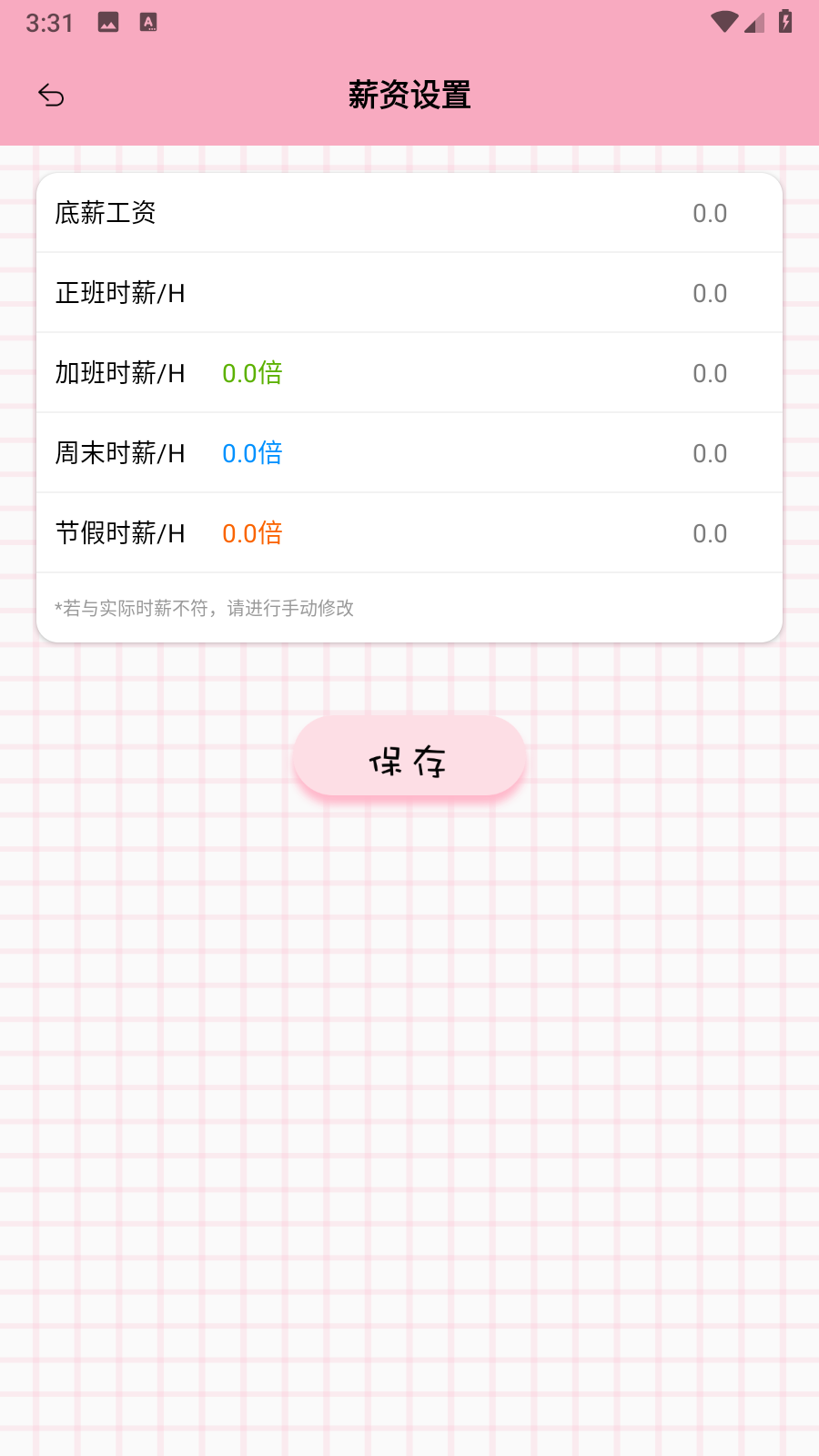Save salary settings with 保存 button

point(409,757)
